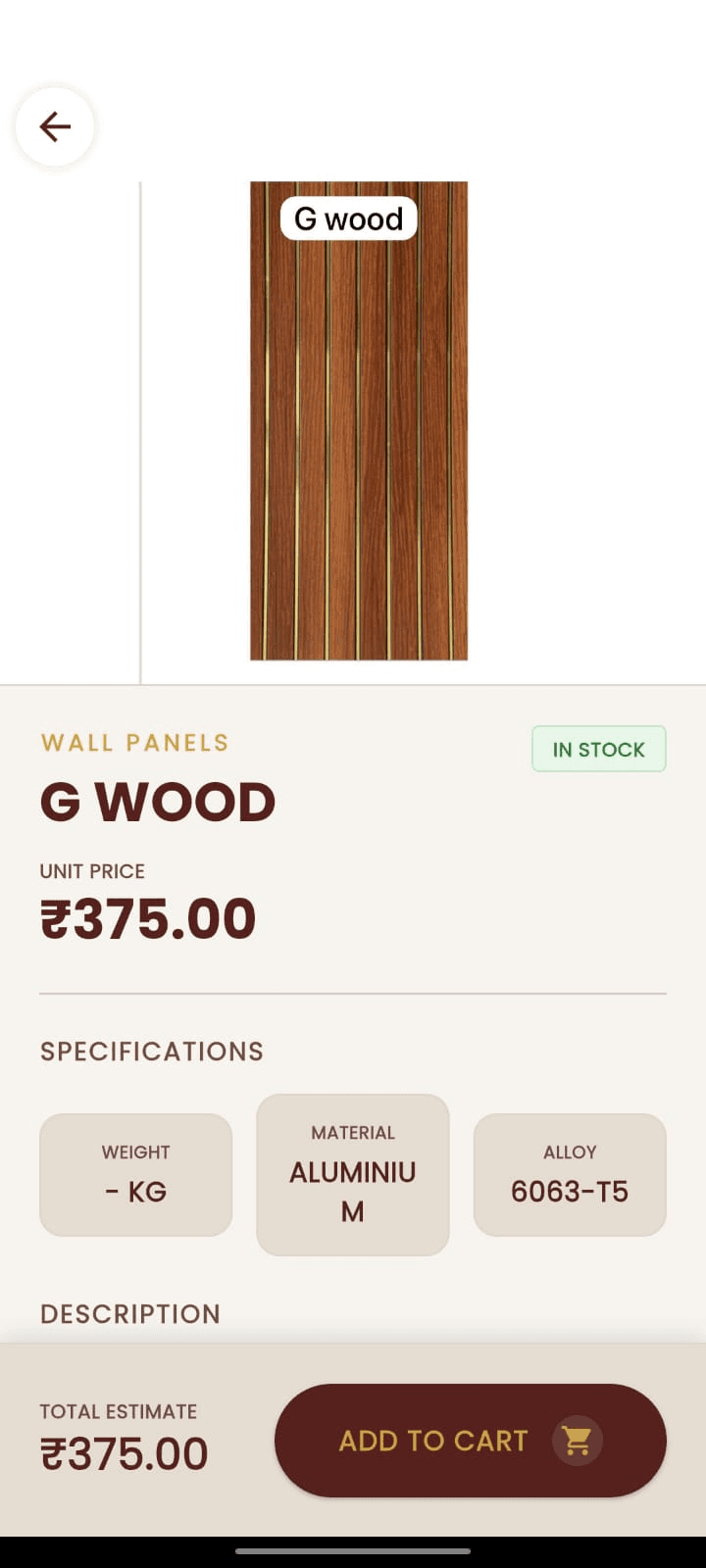Open the WALL PANELS category
The image size is (706, 1568).
click(133, 743)
